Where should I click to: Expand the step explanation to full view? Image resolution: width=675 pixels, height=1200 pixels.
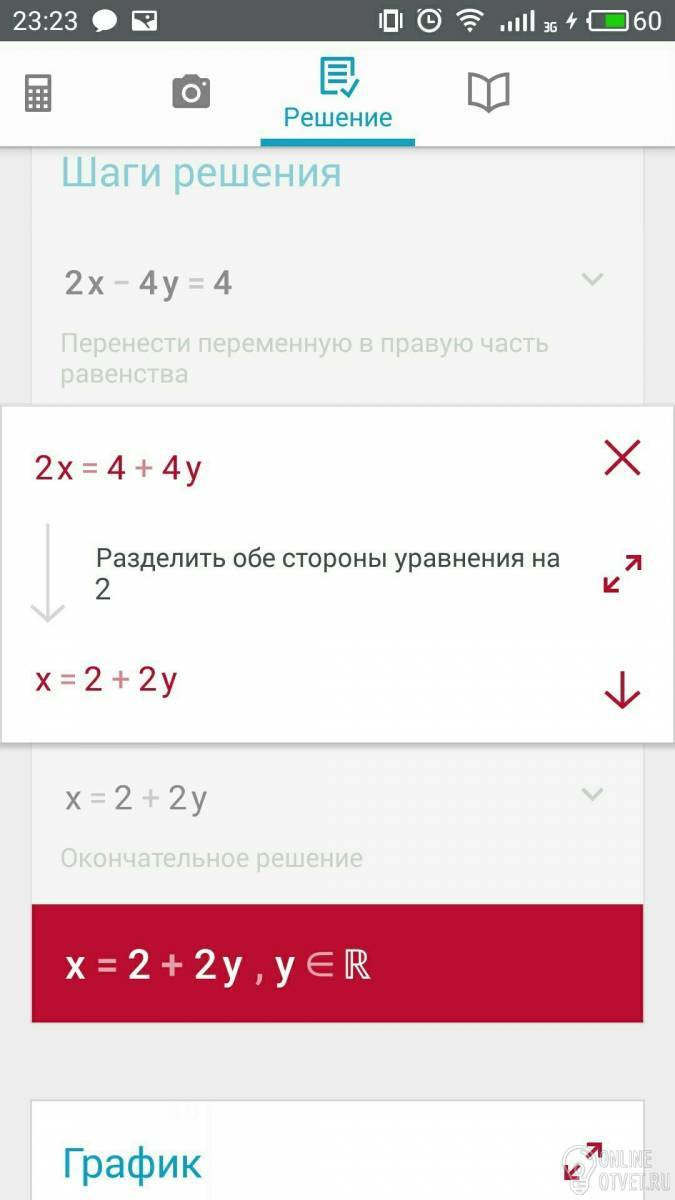click(622, 573)
